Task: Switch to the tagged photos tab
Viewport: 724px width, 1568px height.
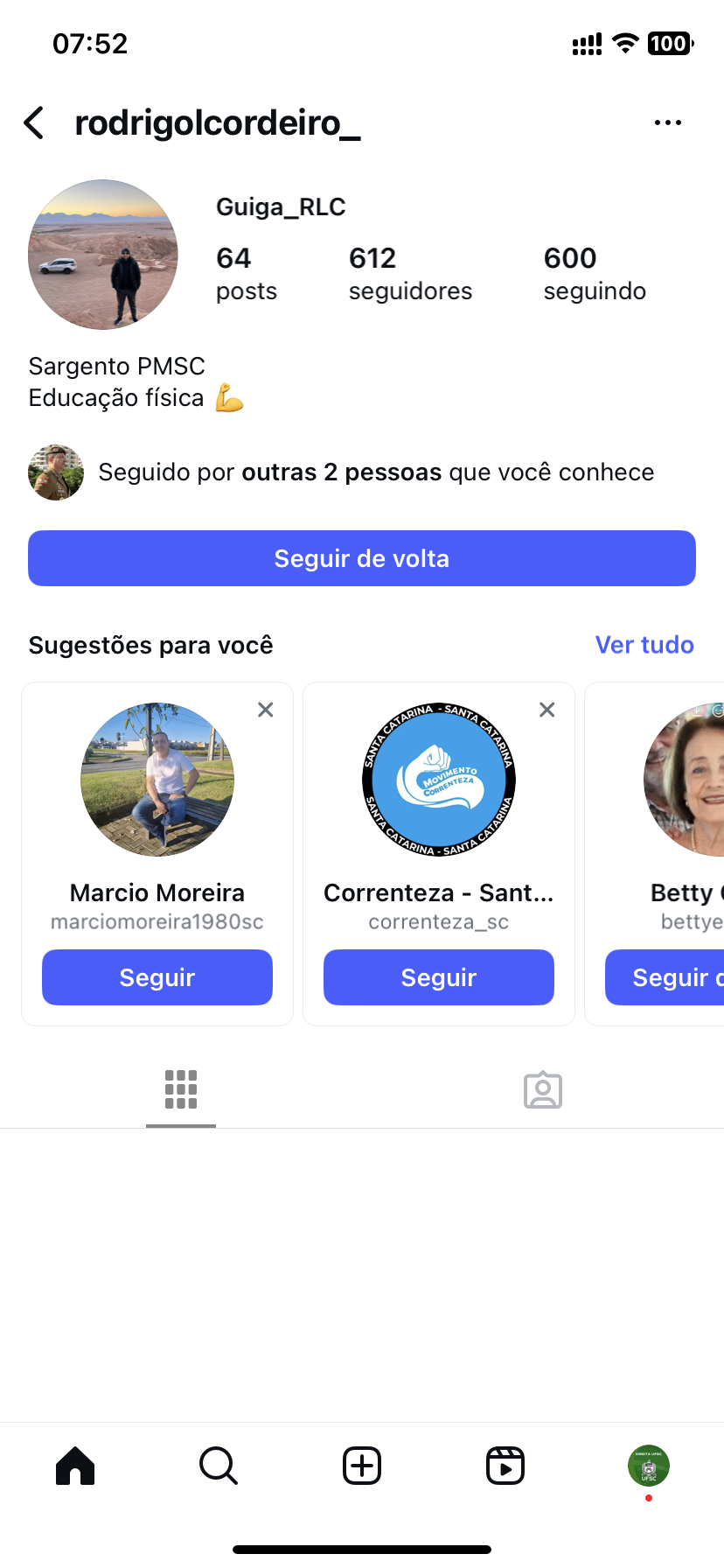Action: 543,1089
